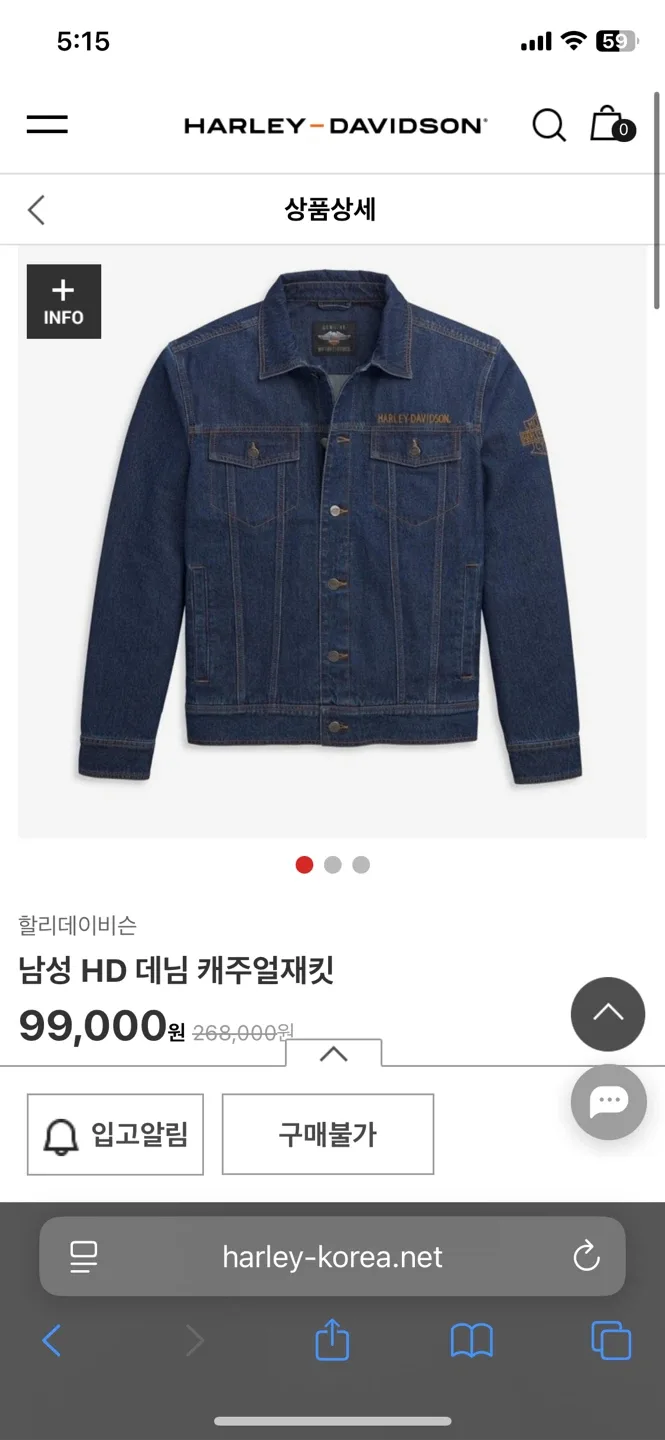665x1440 pixels.
Task: Jump to the second image dot
Action: pyautogui.click(x=333, y=865)
